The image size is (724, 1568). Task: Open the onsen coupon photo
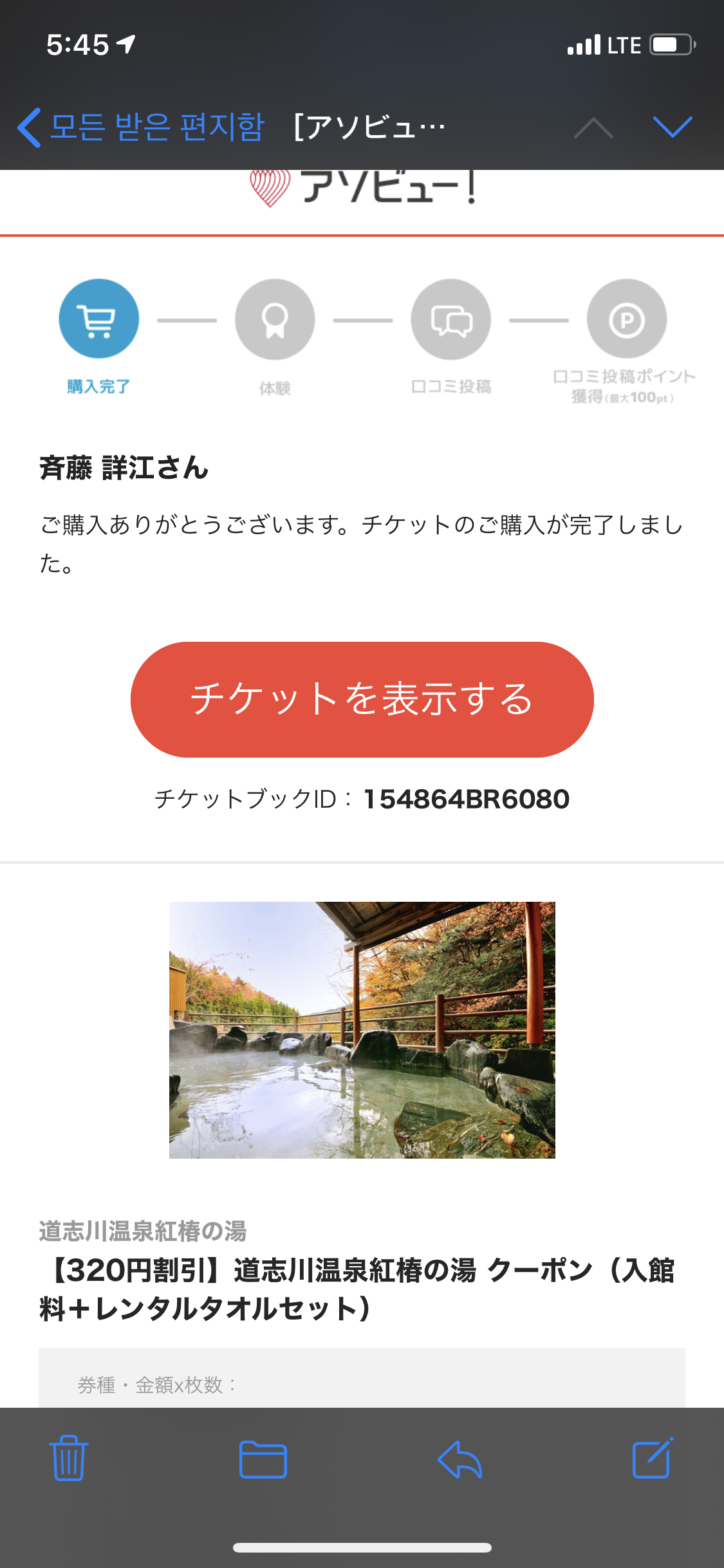pos(362,1030)
